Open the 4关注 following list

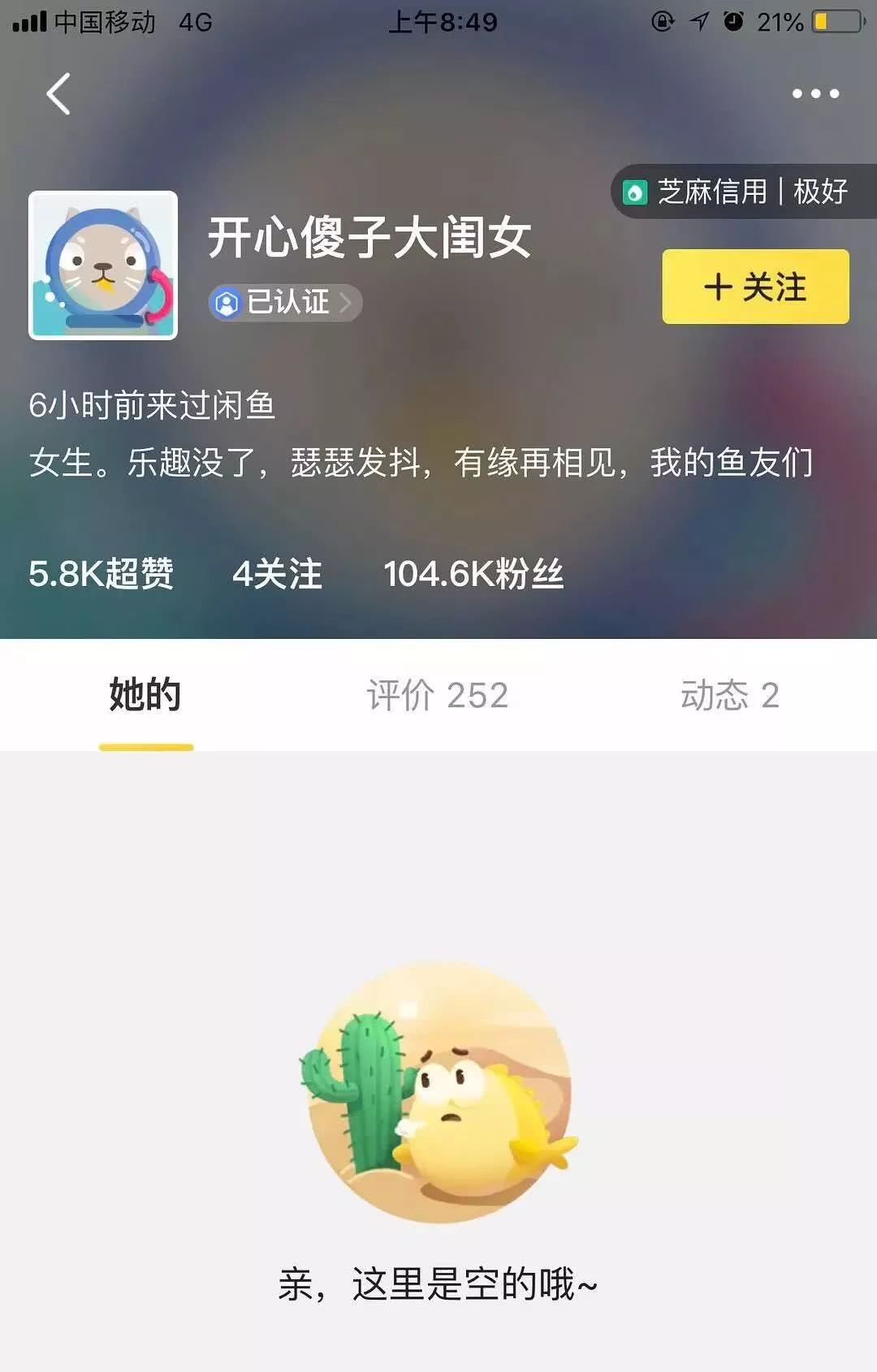coord(277,576)
